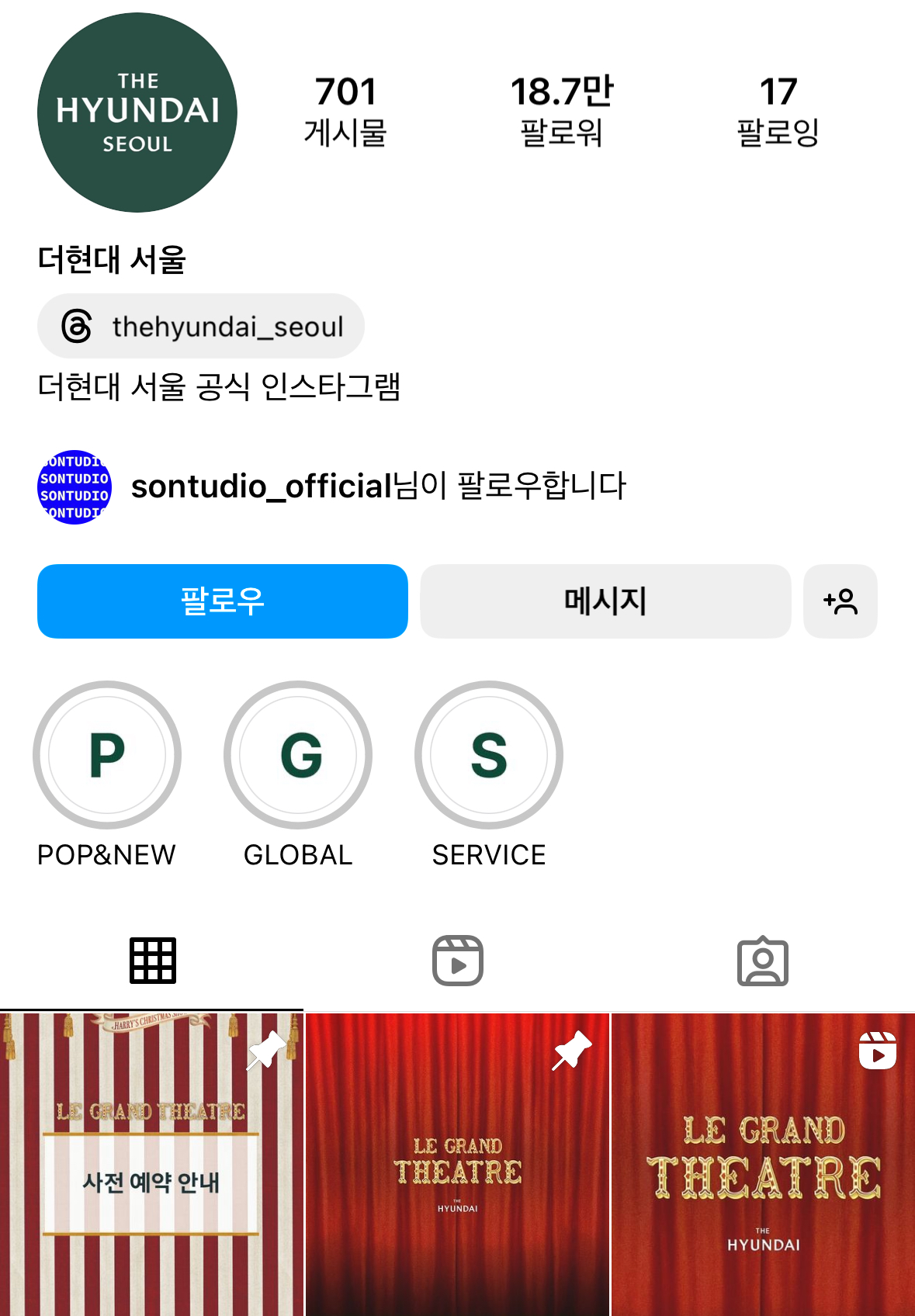Click the suggested accounts person-plus icon
Screen dimensions: 915x1316
840,601
